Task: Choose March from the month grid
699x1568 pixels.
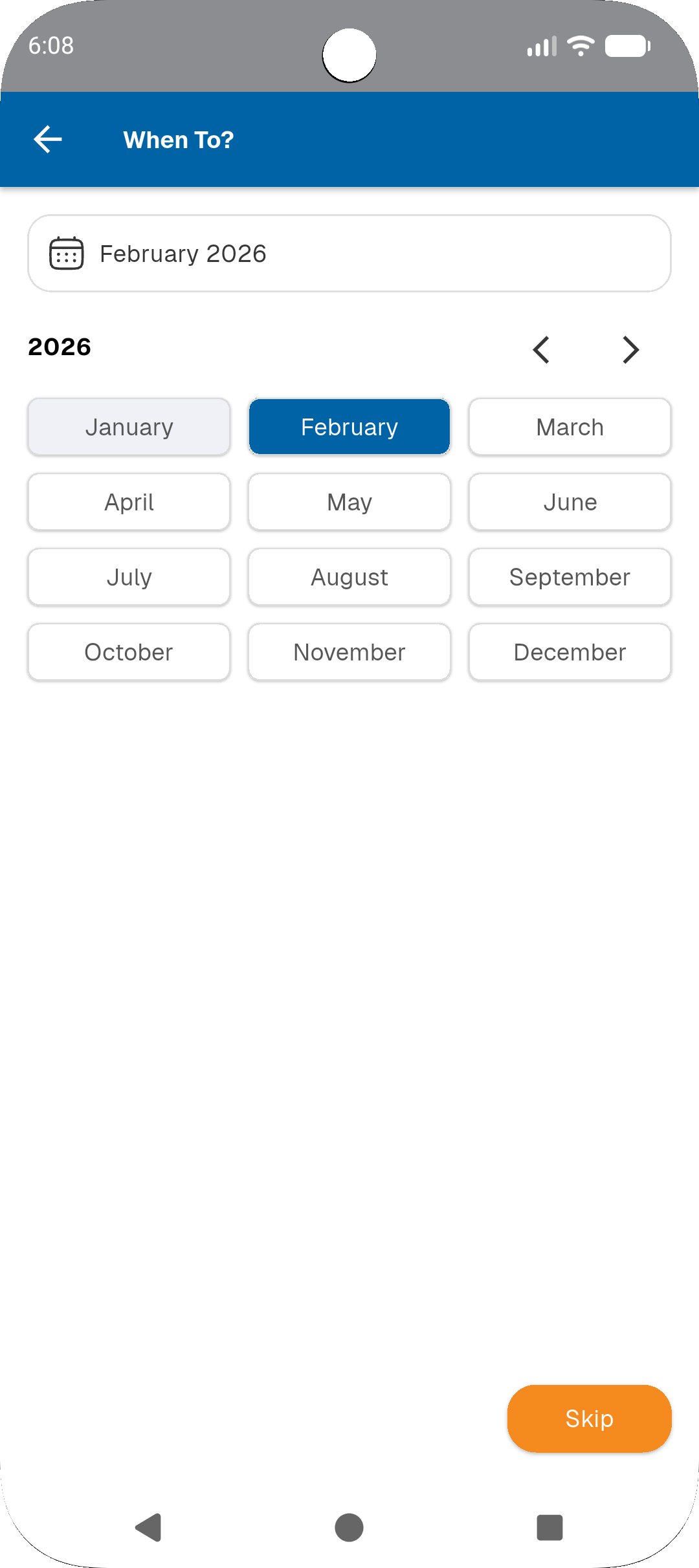Action: click(570, 427)
